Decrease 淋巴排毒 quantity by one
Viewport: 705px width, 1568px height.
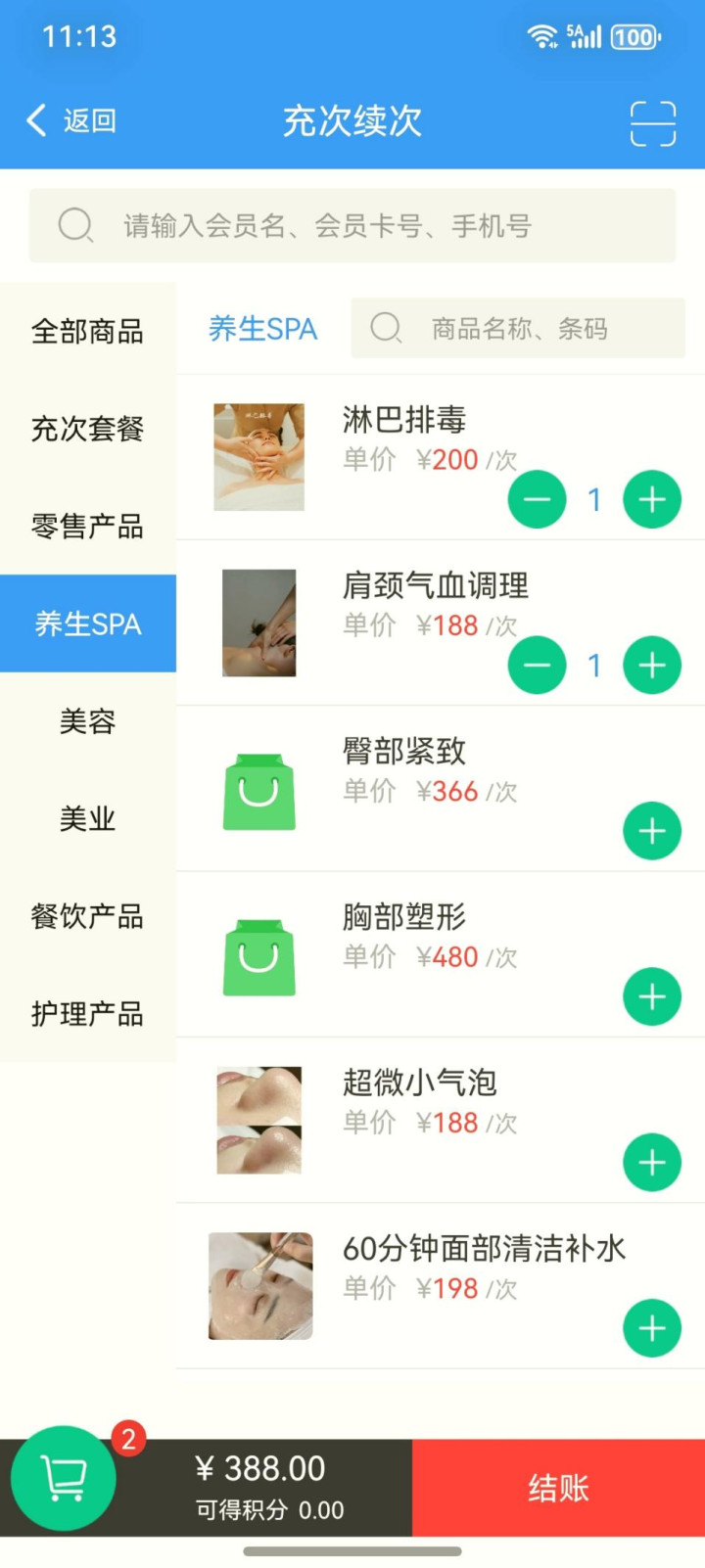click(x=537, y=500)
